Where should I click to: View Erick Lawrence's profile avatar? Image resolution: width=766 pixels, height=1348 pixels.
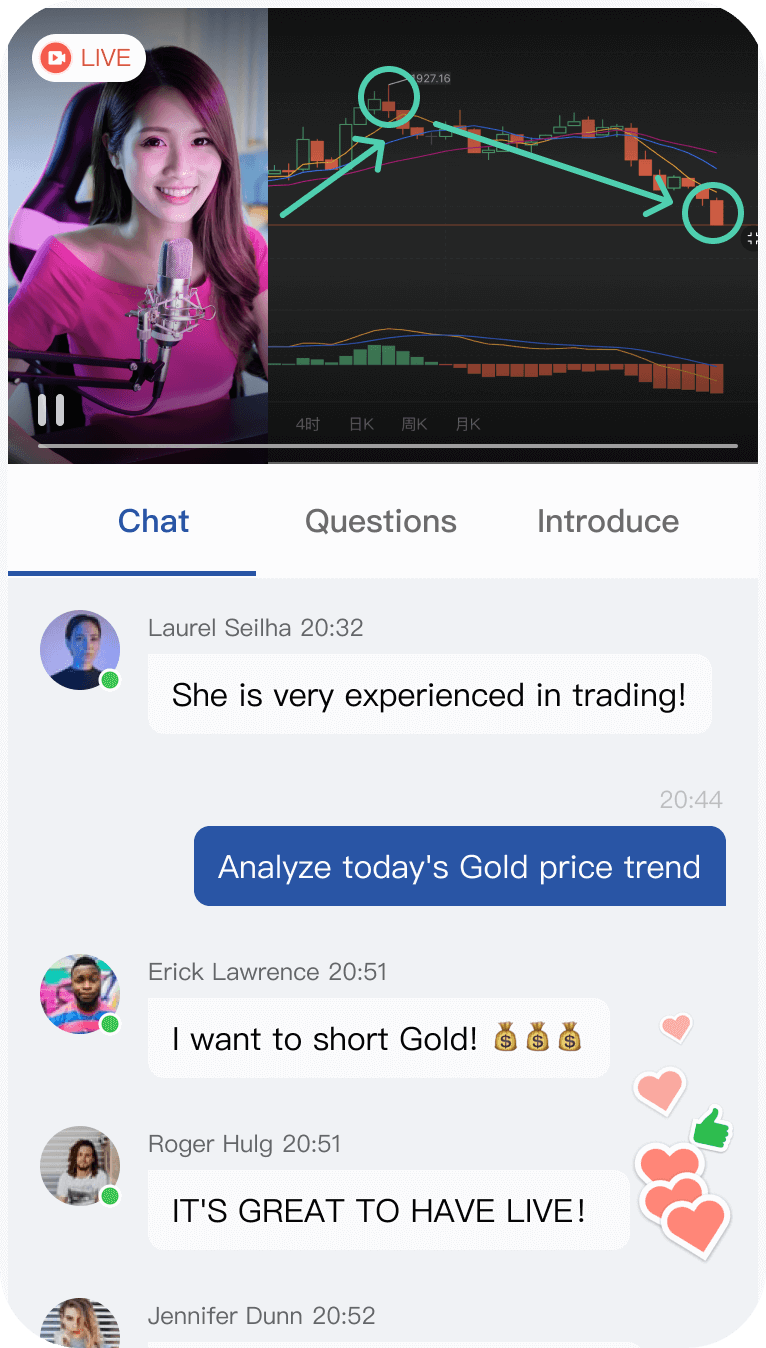coord(80,994)
